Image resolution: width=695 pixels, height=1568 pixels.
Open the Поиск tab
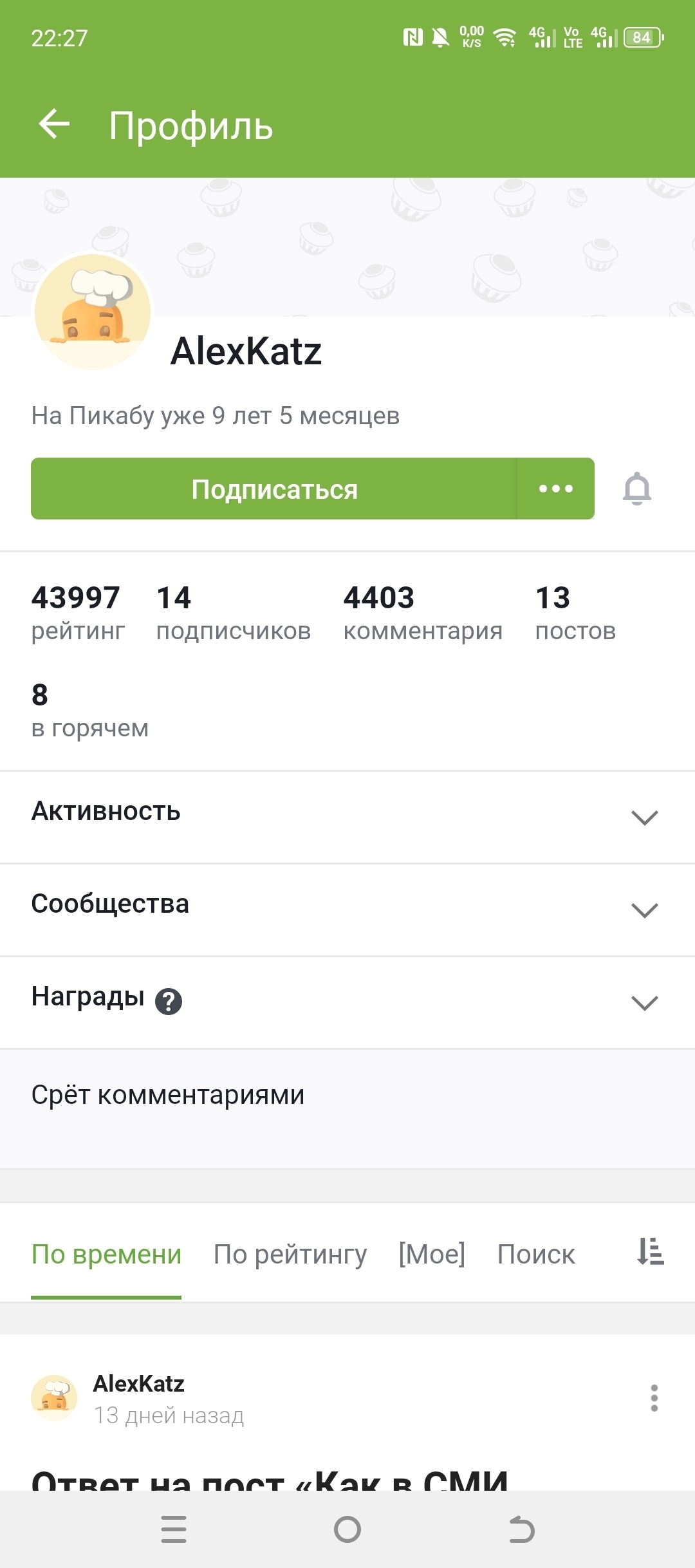point(536,1254)
